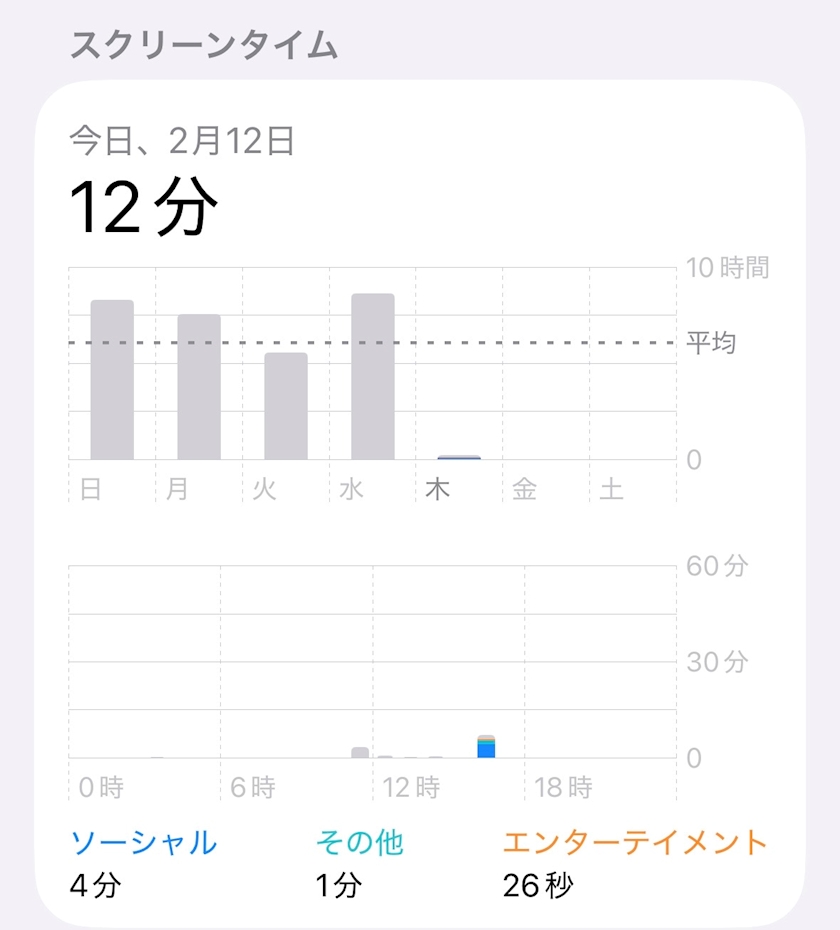The height and width of the screenshot is (930, 840).
Task: Select Tuesday's bar in the weekly chart
Action: click(x=286, y=406)
